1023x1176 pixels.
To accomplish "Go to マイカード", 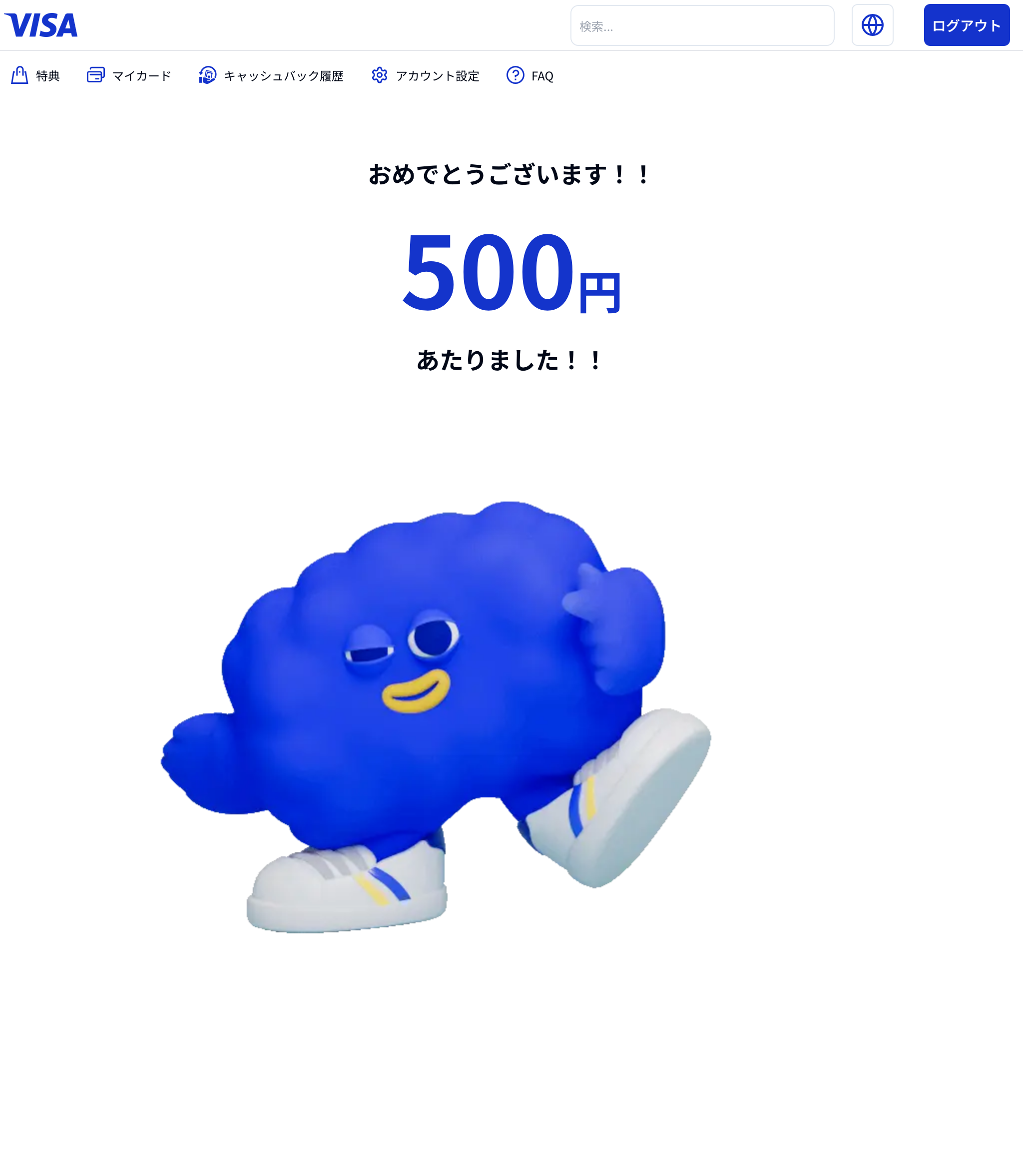I will click(x=129, y=75).
